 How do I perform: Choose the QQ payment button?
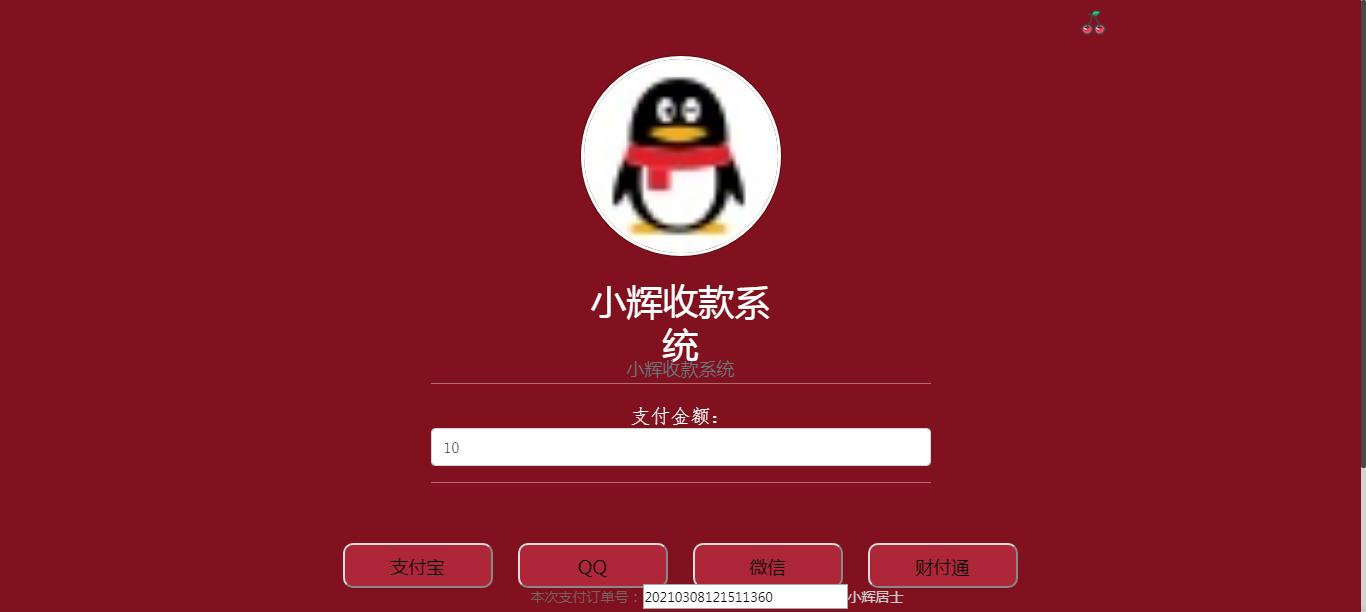(592, 566)
